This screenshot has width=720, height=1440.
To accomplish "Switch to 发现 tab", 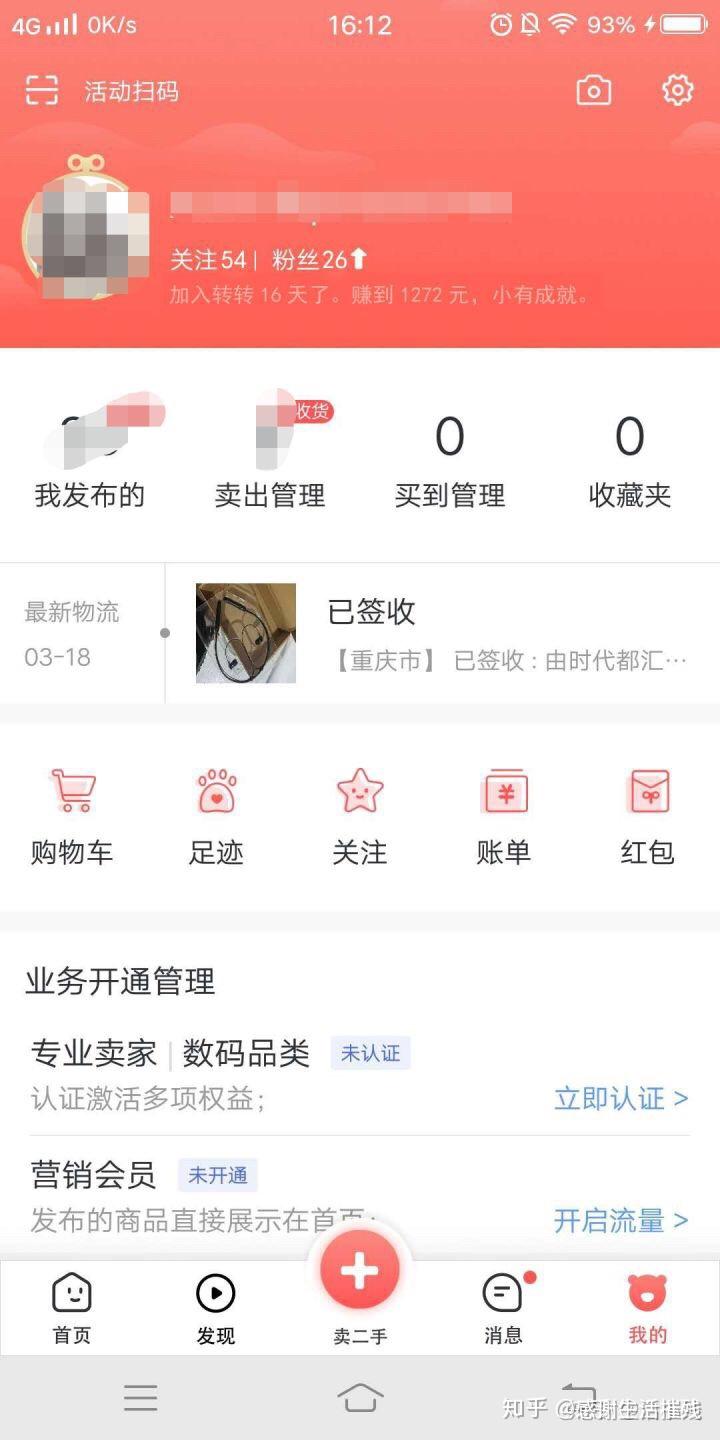I will [216, 1308].
